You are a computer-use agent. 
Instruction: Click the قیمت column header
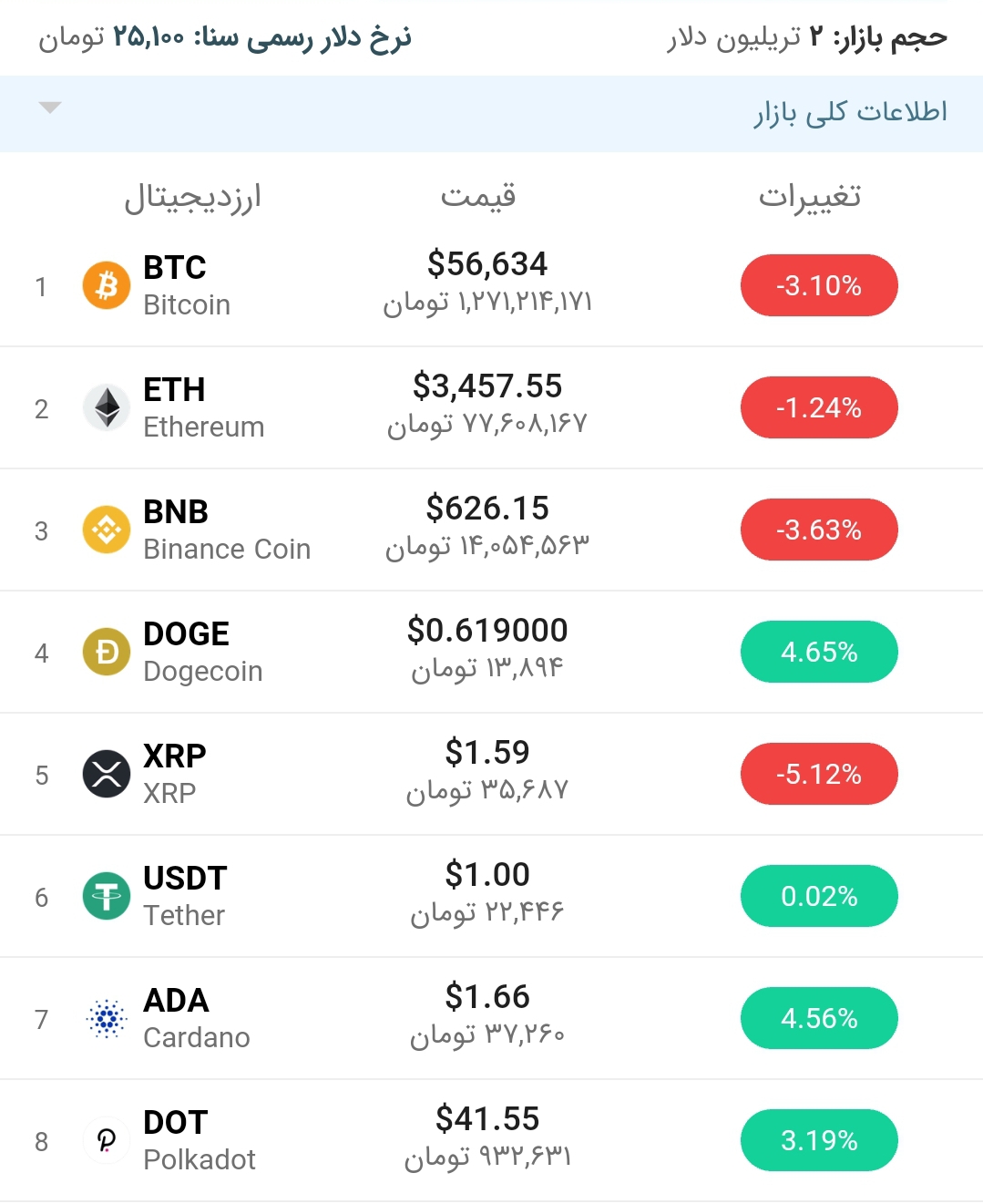pyautogui.click(x=481, y=194)
